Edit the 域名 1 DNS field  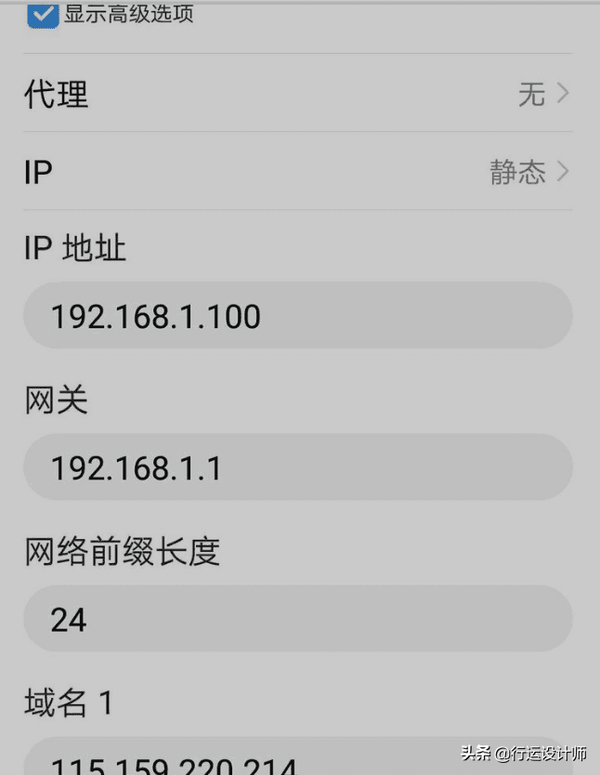[298, 760]
